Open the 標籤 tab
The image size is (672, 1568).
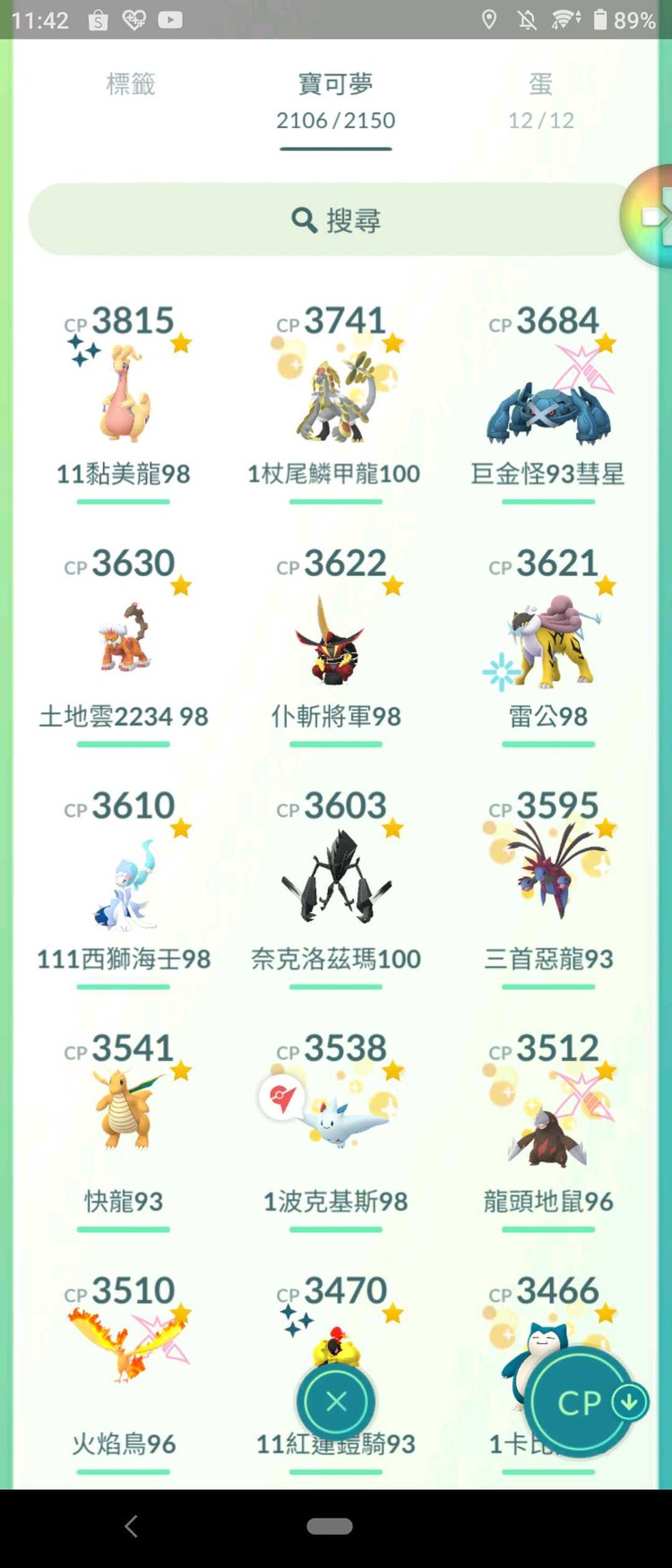(x=131, y=84)
